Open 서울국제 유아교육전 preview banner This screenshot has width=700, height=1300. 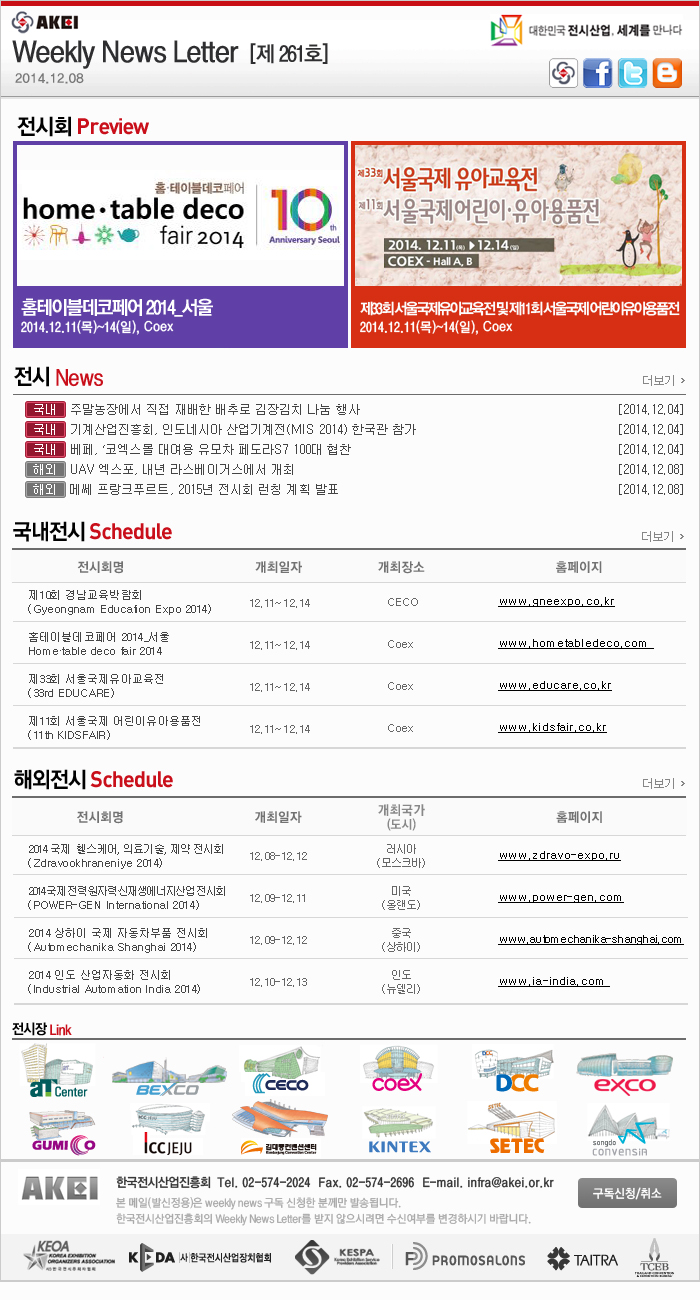point(518,245)
